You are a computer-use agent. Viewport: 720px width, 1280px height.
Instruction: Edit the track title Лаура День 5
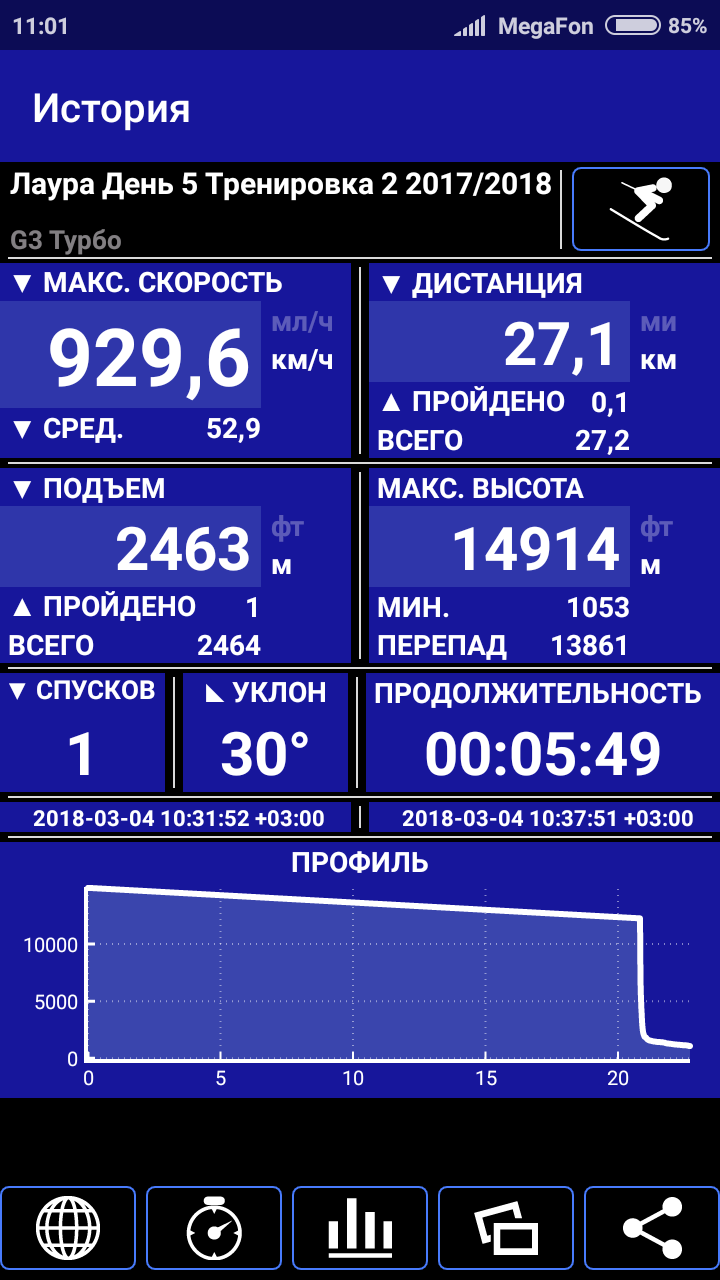[281, 185]
